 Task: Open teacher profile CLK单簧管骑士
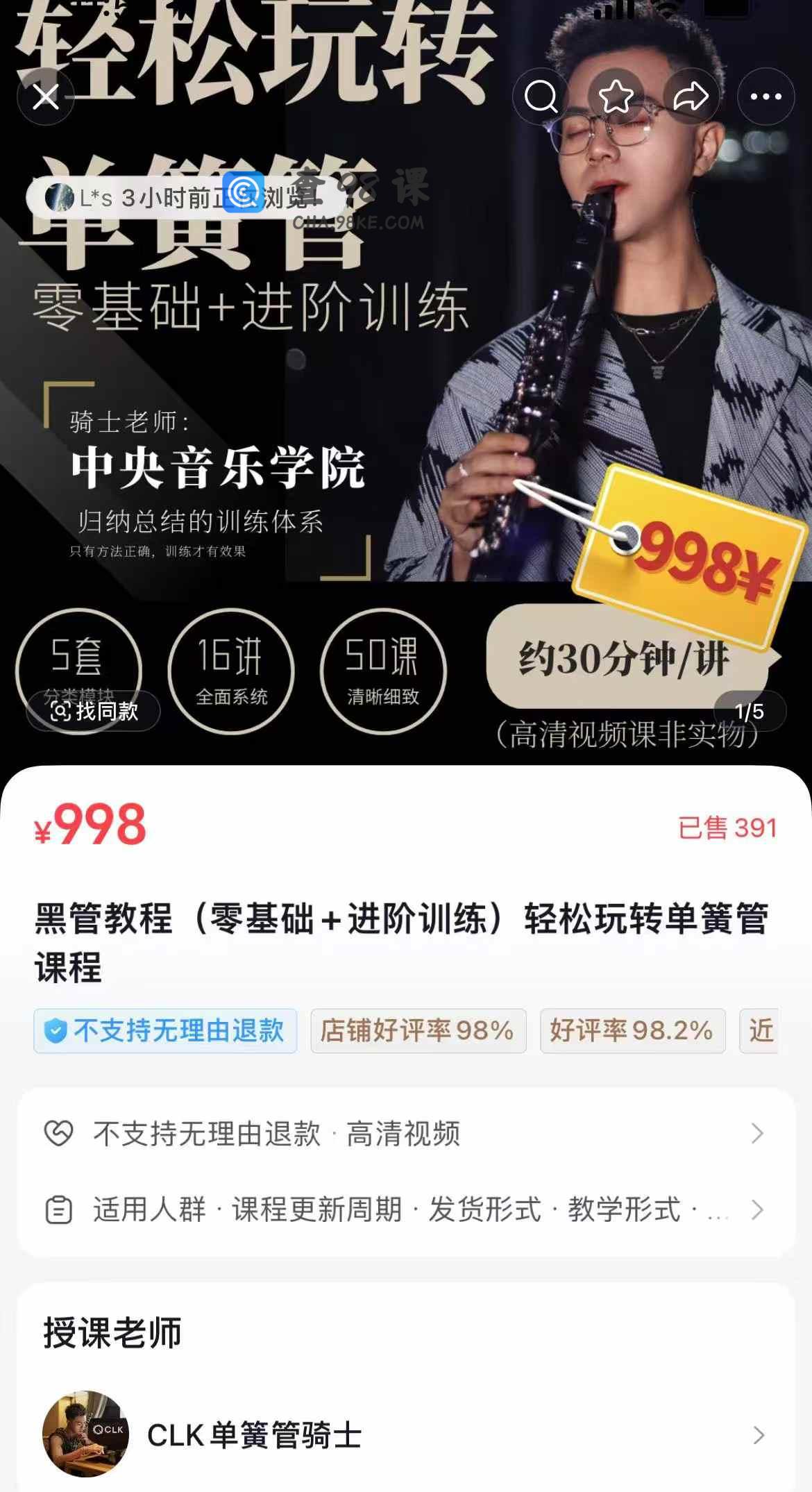coord(405,1434)
